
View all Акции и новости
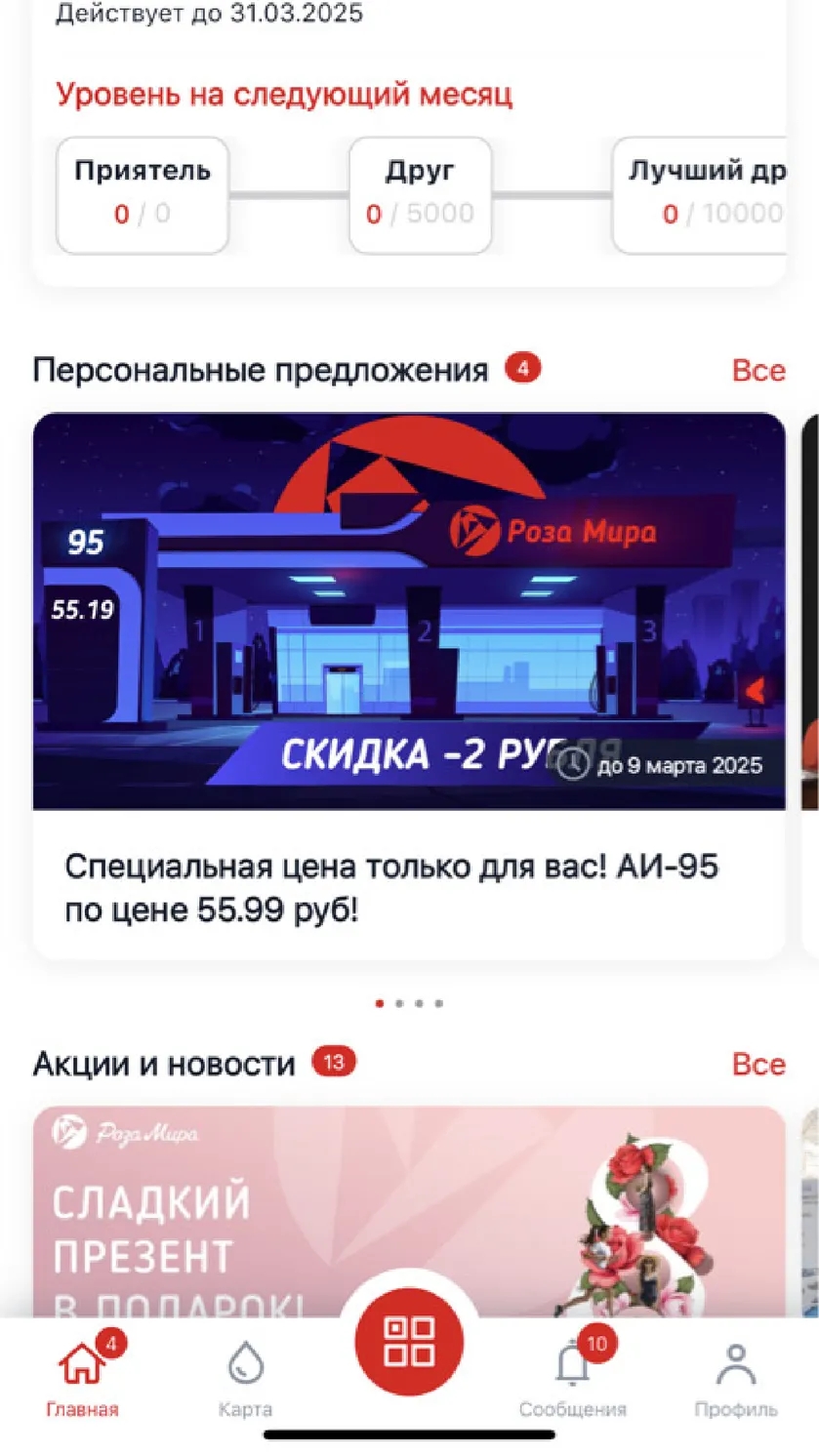click(758, 1064)
